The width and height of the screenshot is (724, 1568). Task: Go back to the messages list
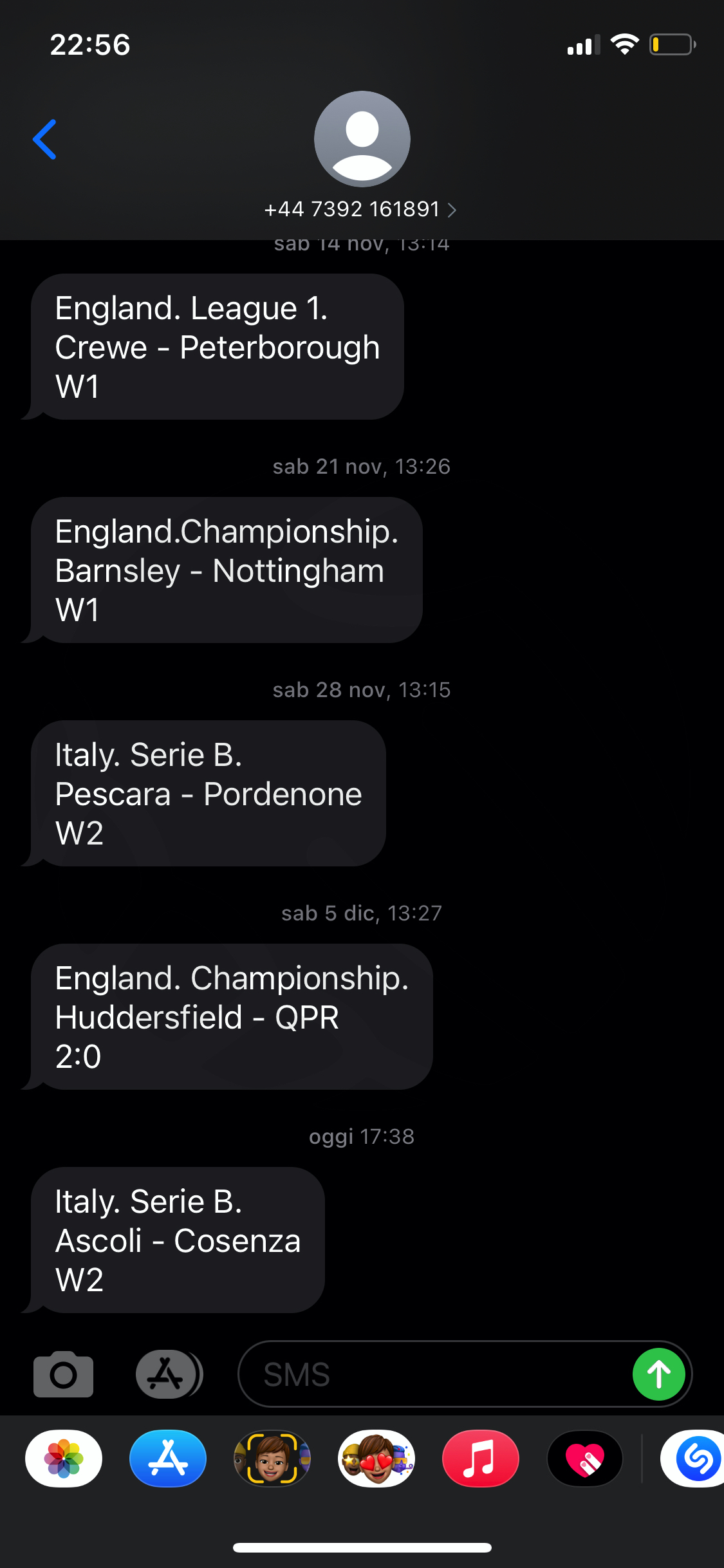44,139
